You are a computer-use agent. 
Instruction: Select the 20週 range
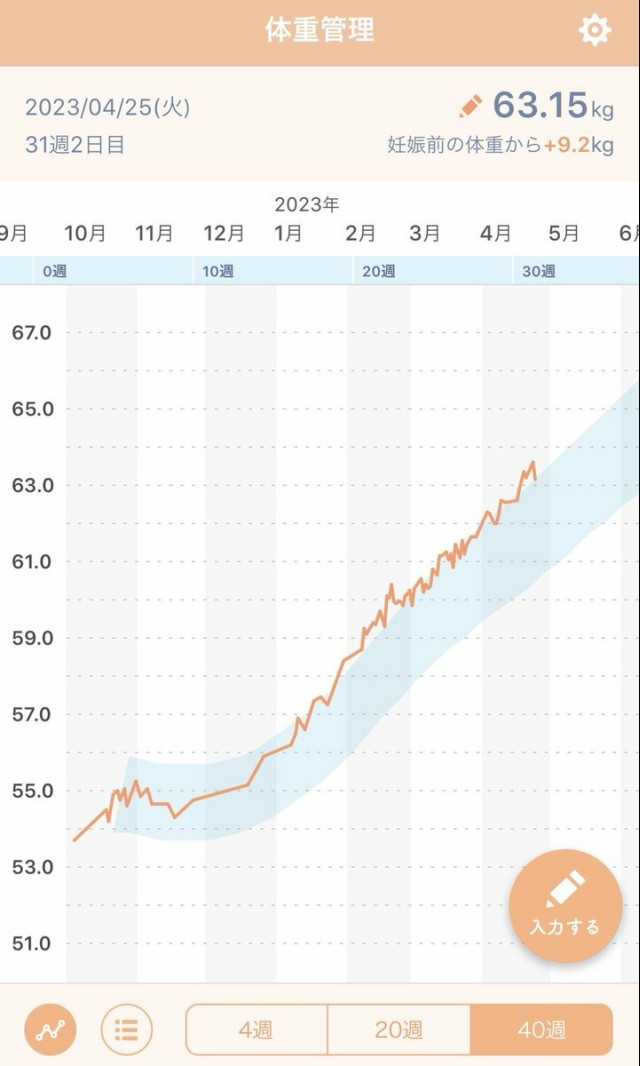point(398,1030)
